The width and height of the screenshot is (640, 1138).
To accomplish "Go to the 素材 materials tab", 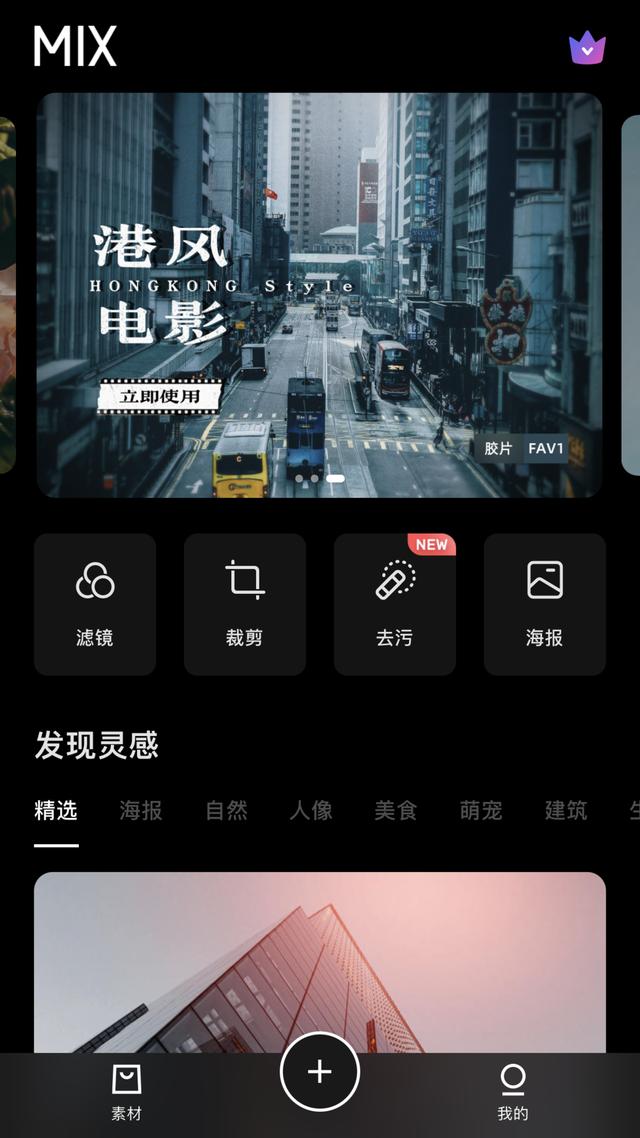I will [x=127, y=1092].
